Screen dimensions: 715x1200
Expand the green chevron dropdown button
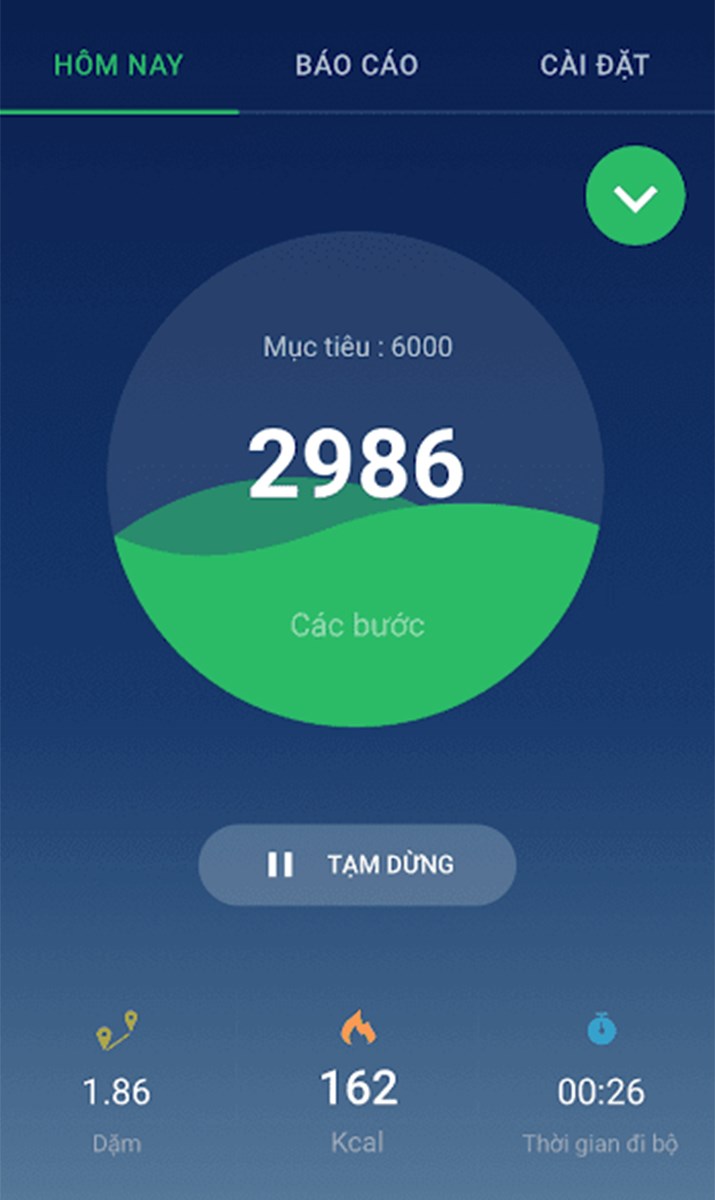coord(635,197)
